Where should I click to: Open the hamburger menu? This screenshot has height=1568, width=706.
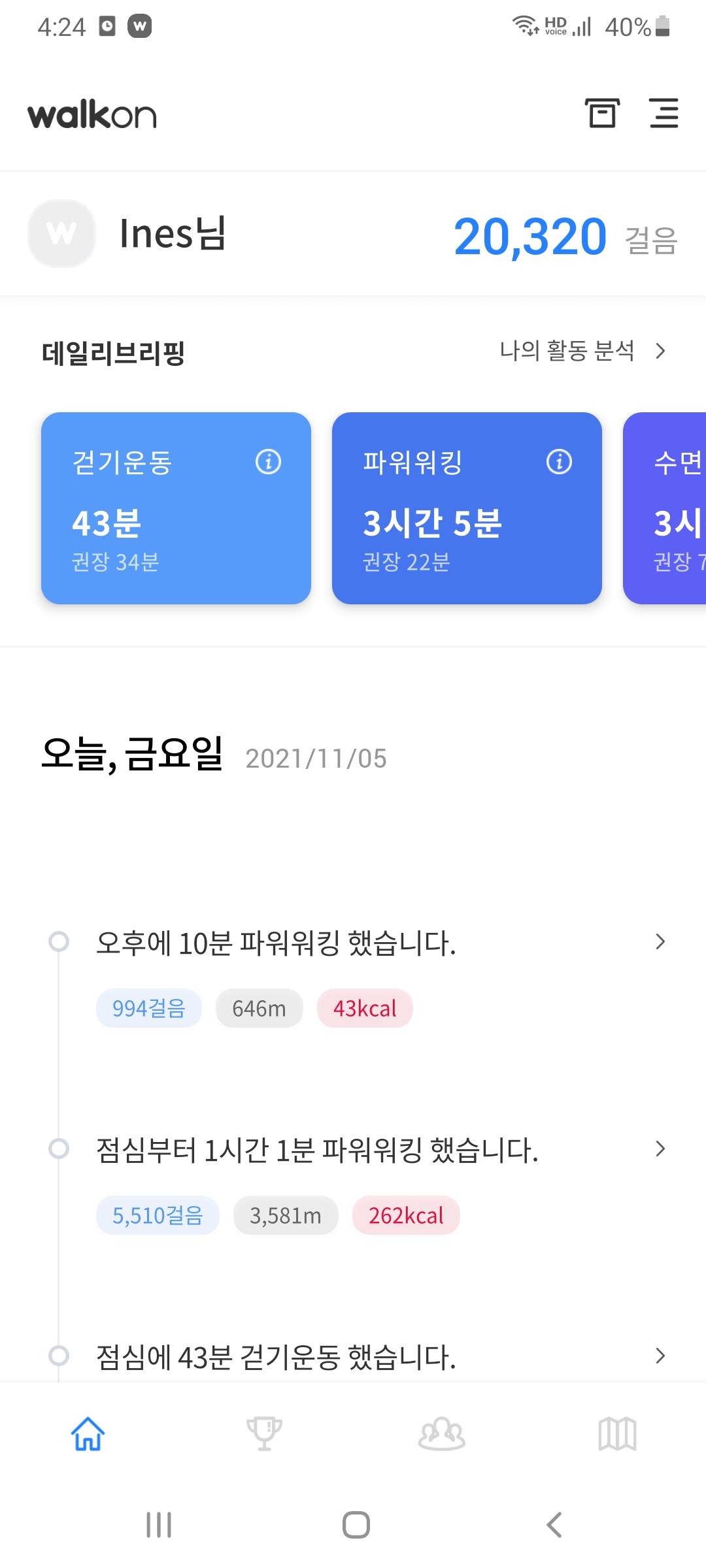click(x=664, y=114)
